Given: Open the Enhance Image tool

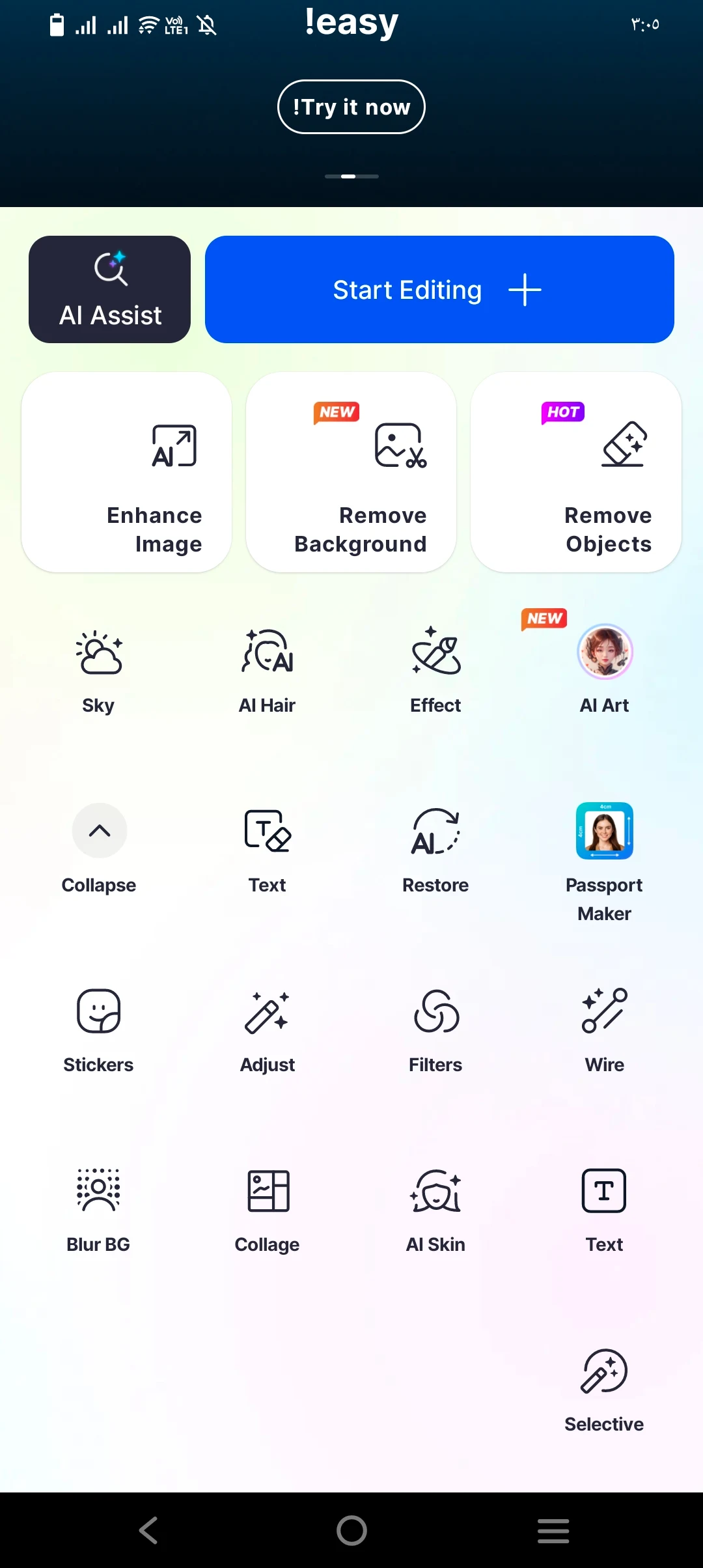Looking at the screenshot, I should pyautogui.click(x=126, y=472).
